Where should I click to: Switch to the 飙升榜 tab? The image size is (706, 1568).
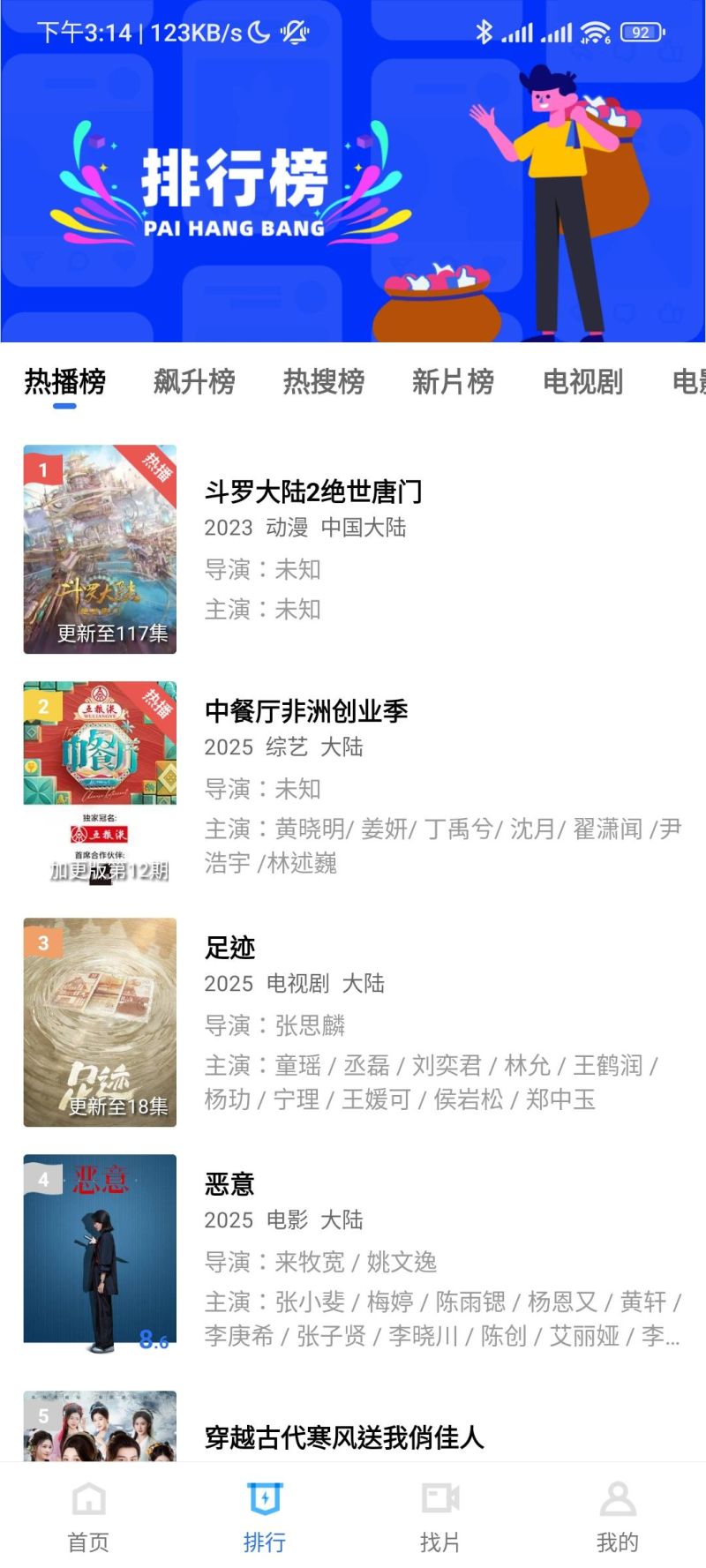pyautogui.click(x=194, y=382)
